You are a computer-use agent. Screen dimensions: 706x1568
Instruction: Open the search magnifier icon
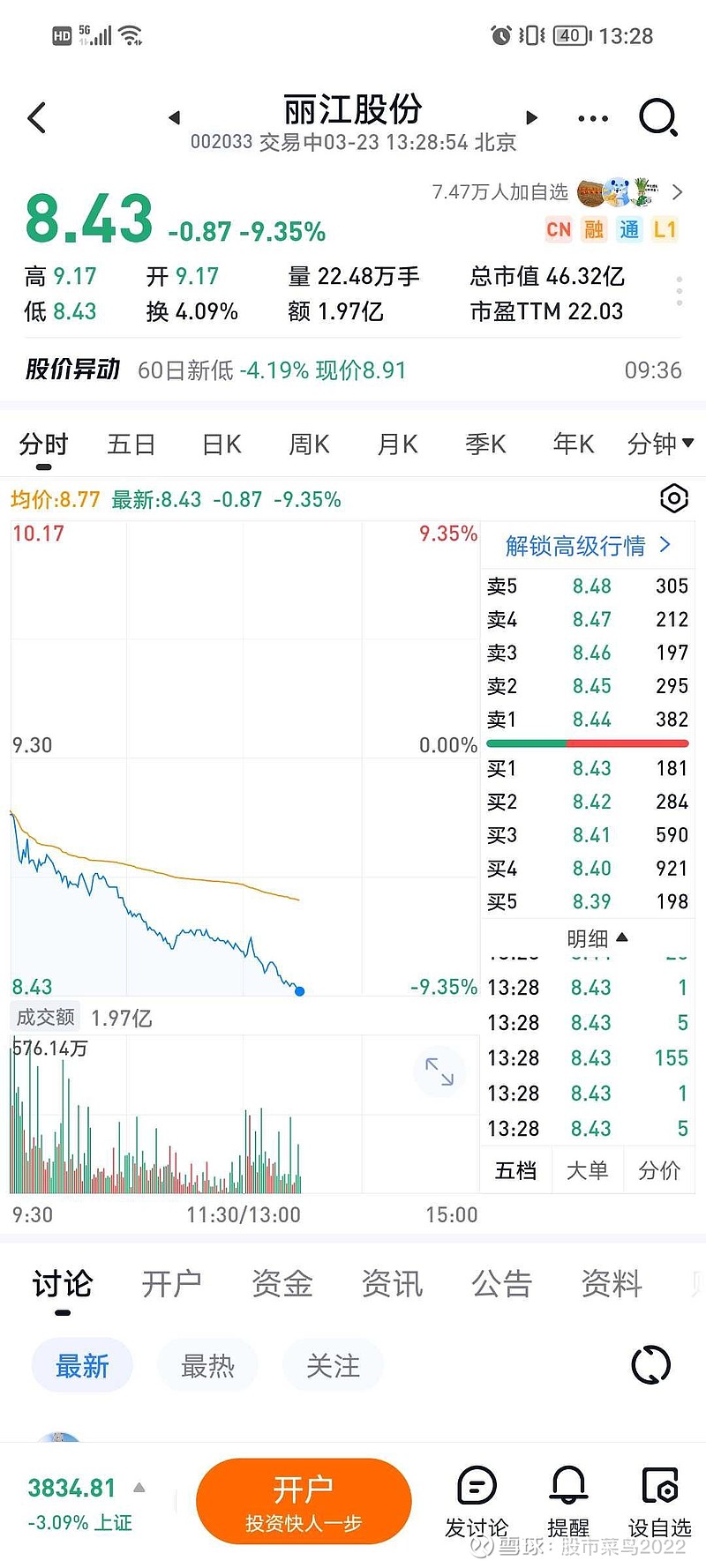(657, 117)
